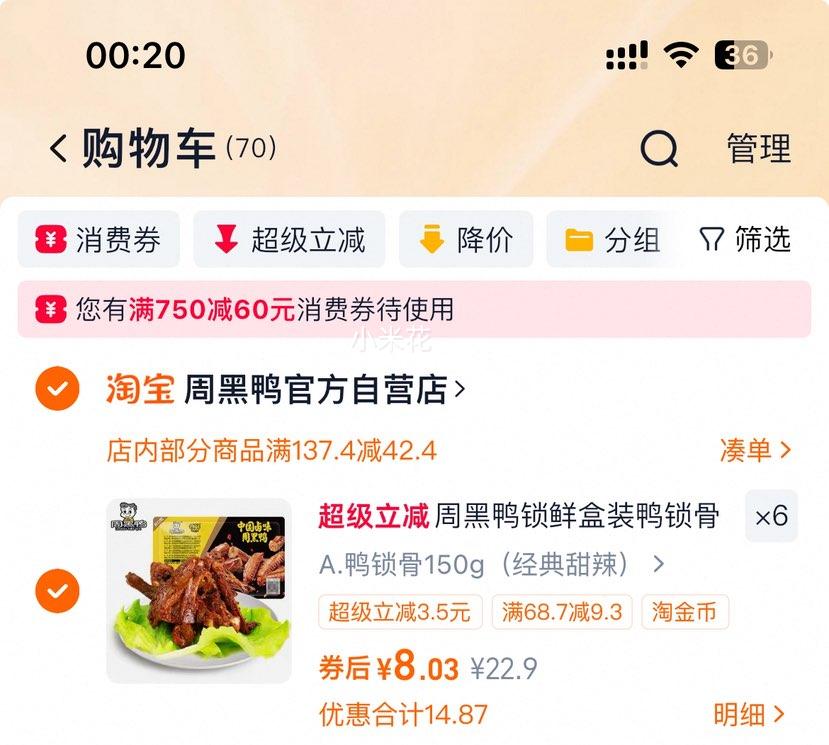Filter items by 降价
Image resolution: width=829 pixels, height=745 pixels.
[x=466, y=240]
